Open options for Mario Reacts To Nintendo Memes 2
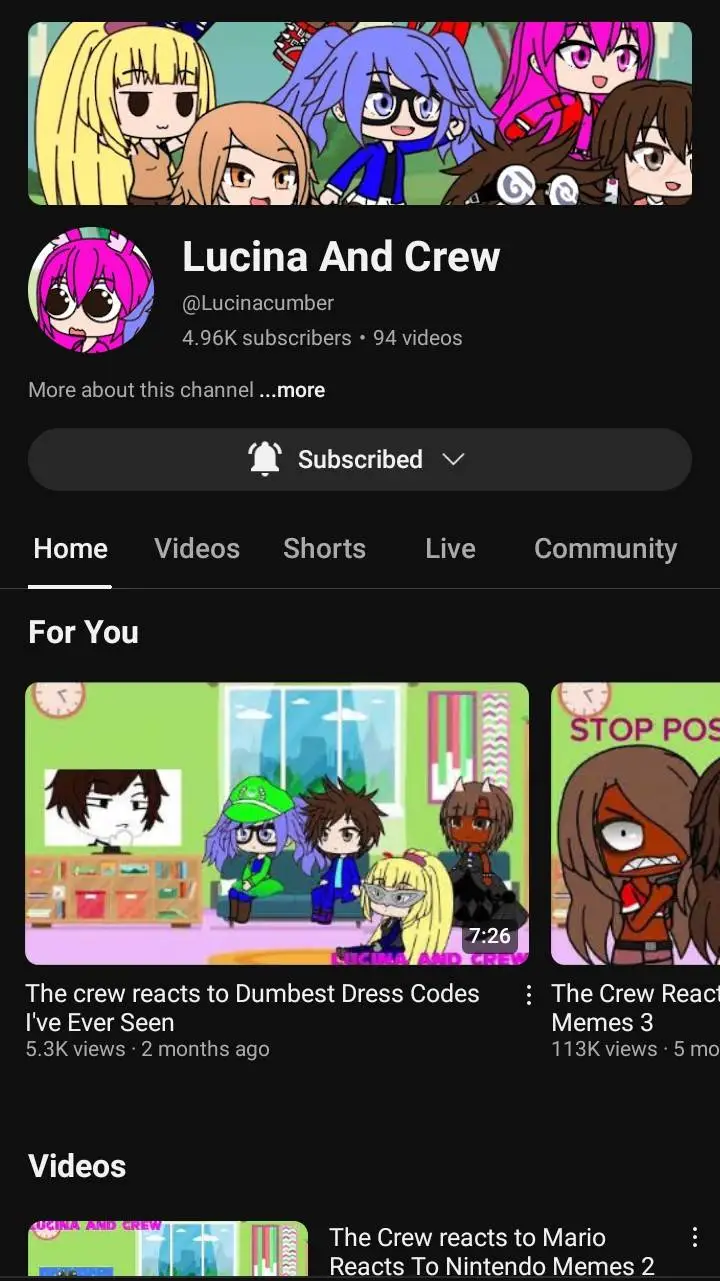Image resolution: width=720 pixels, height=1281 pixels. coord(695,1238)
